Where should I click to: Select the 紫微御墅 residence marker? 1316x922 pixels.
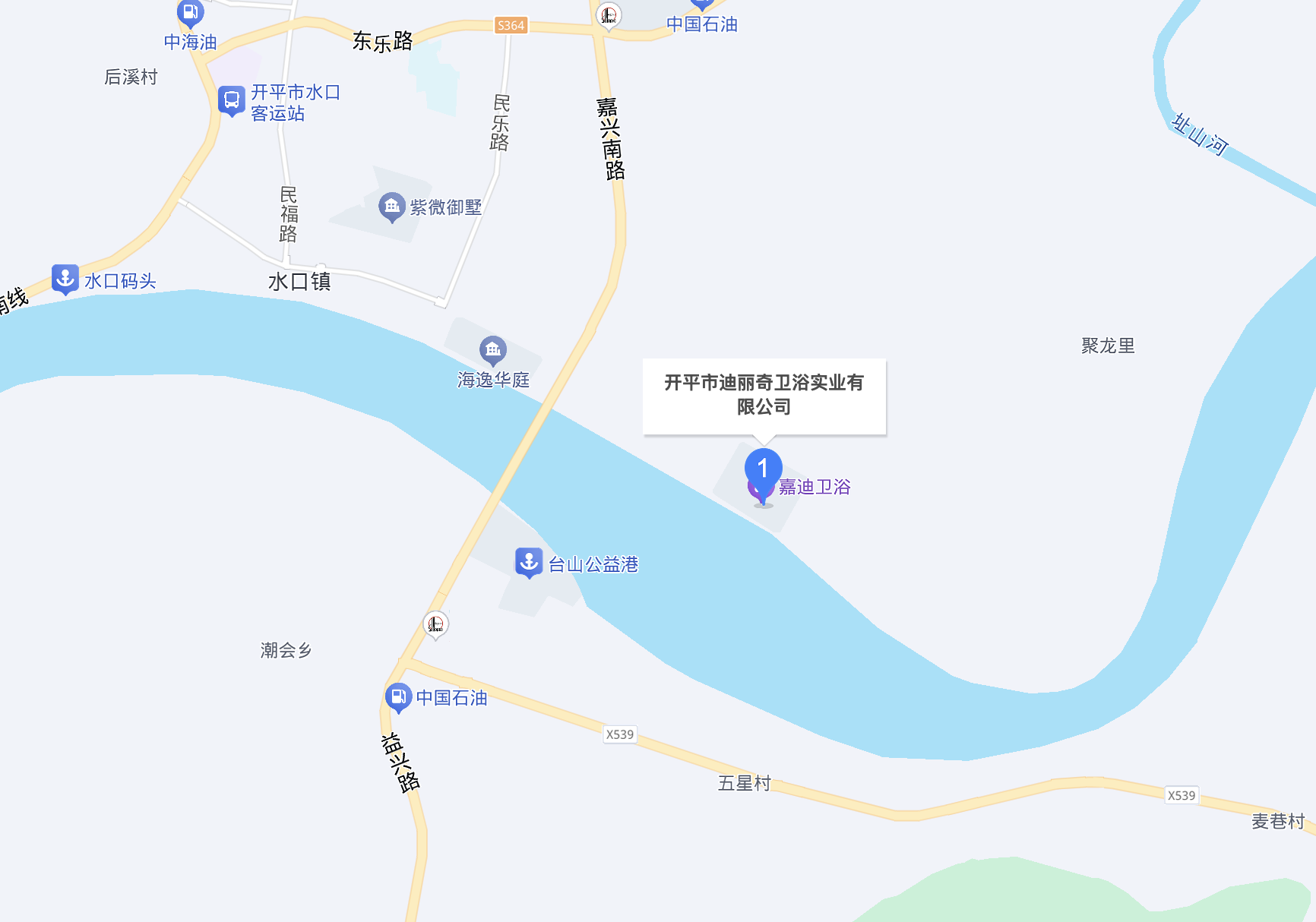pos(392,206)
